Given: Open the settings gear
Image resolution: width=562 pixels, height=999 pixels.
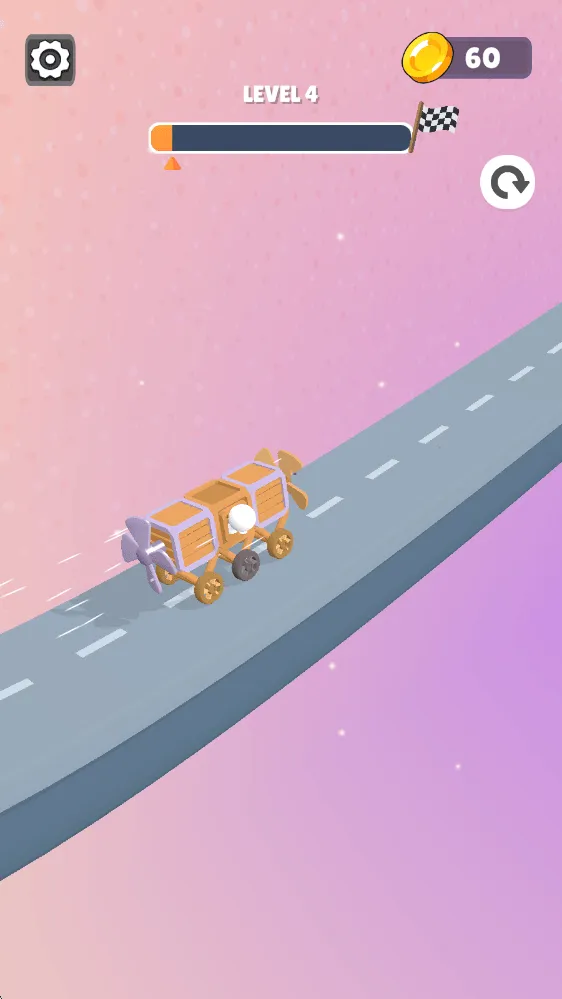Looking at the screenshot, I should point(50,60).
